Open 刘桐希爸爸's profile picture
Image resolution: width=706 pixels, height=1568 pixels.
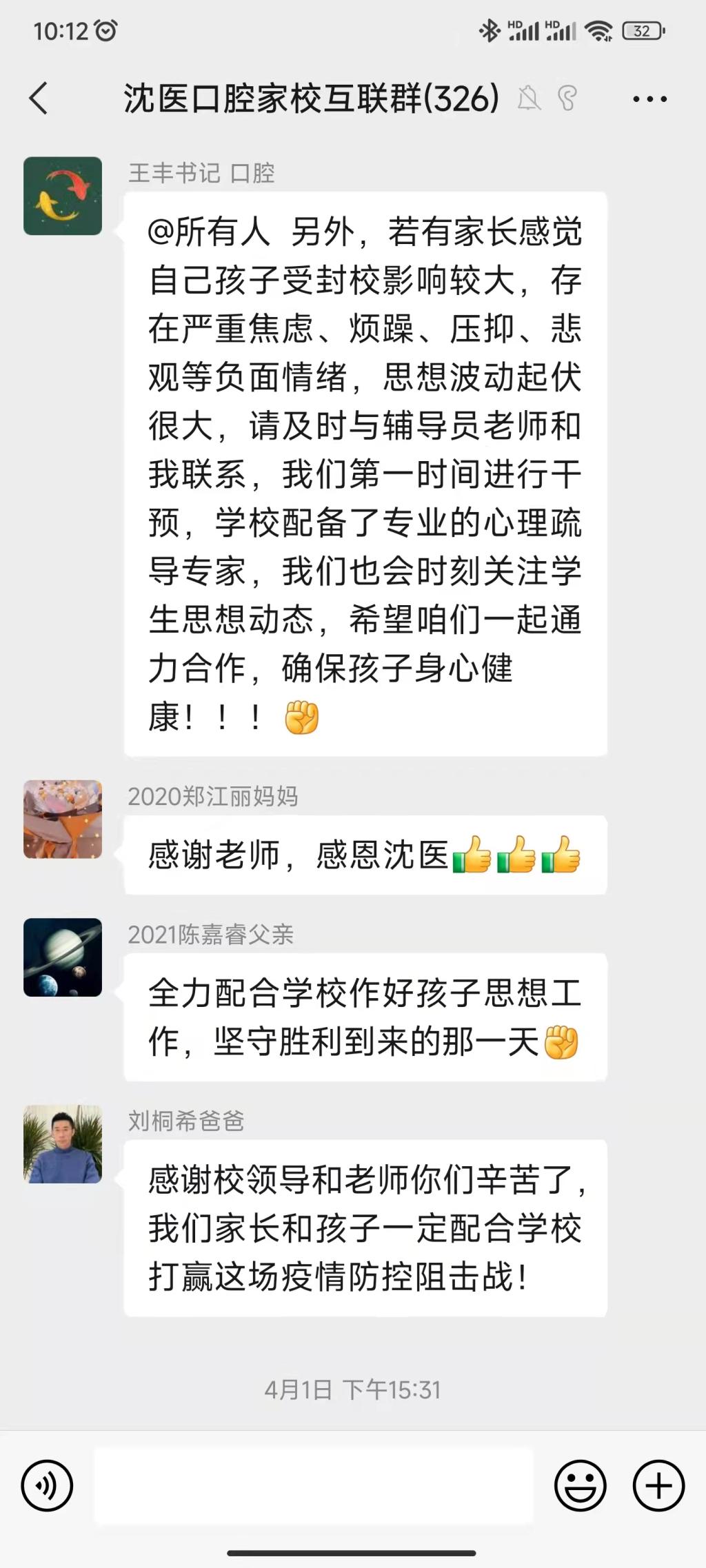pyautogui.click(x=63, y=1144)
